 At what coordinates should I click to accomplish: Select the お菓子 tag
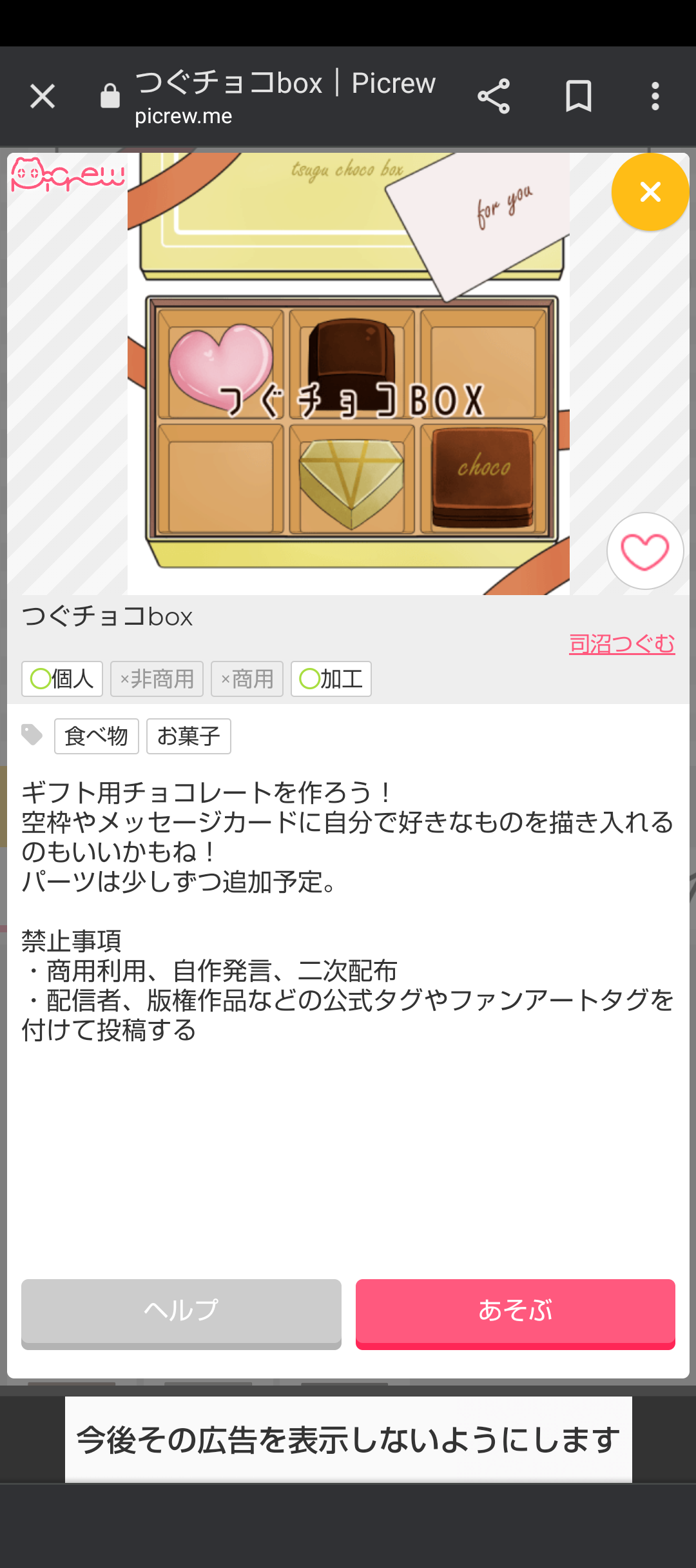[189, 736]
